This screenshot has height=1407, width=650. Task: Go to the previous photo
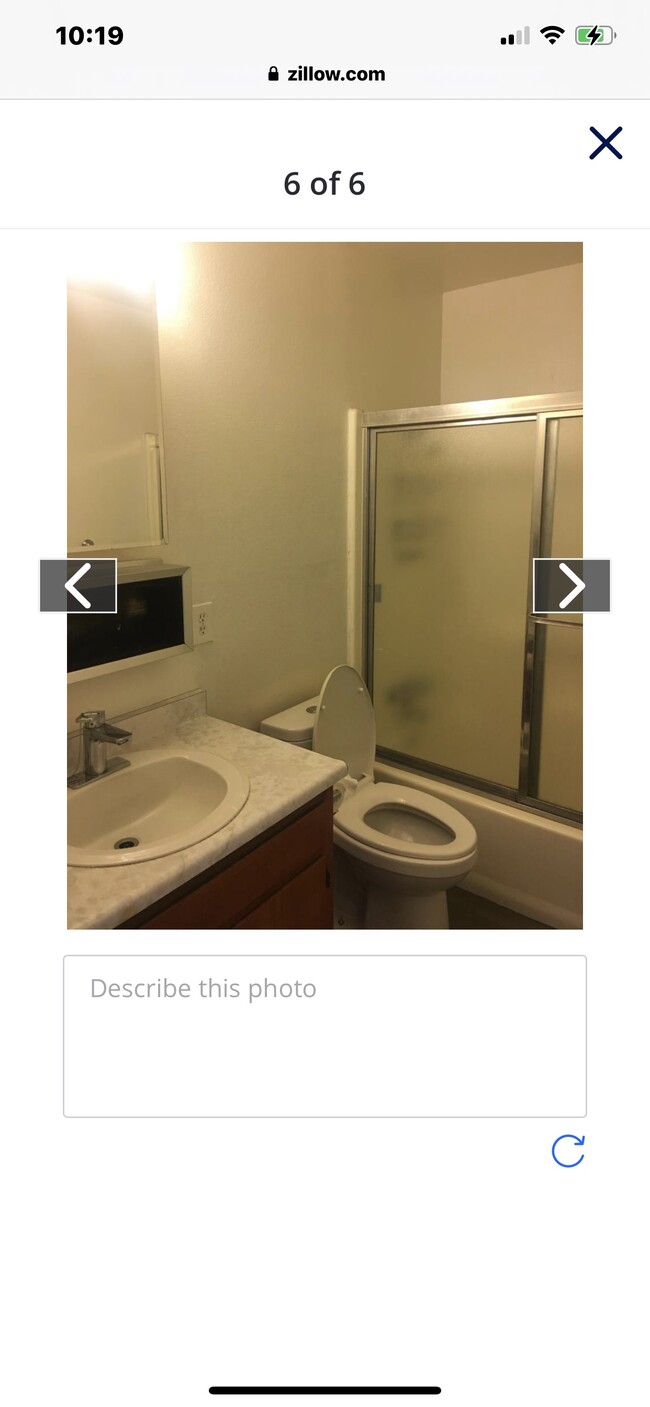78,586
